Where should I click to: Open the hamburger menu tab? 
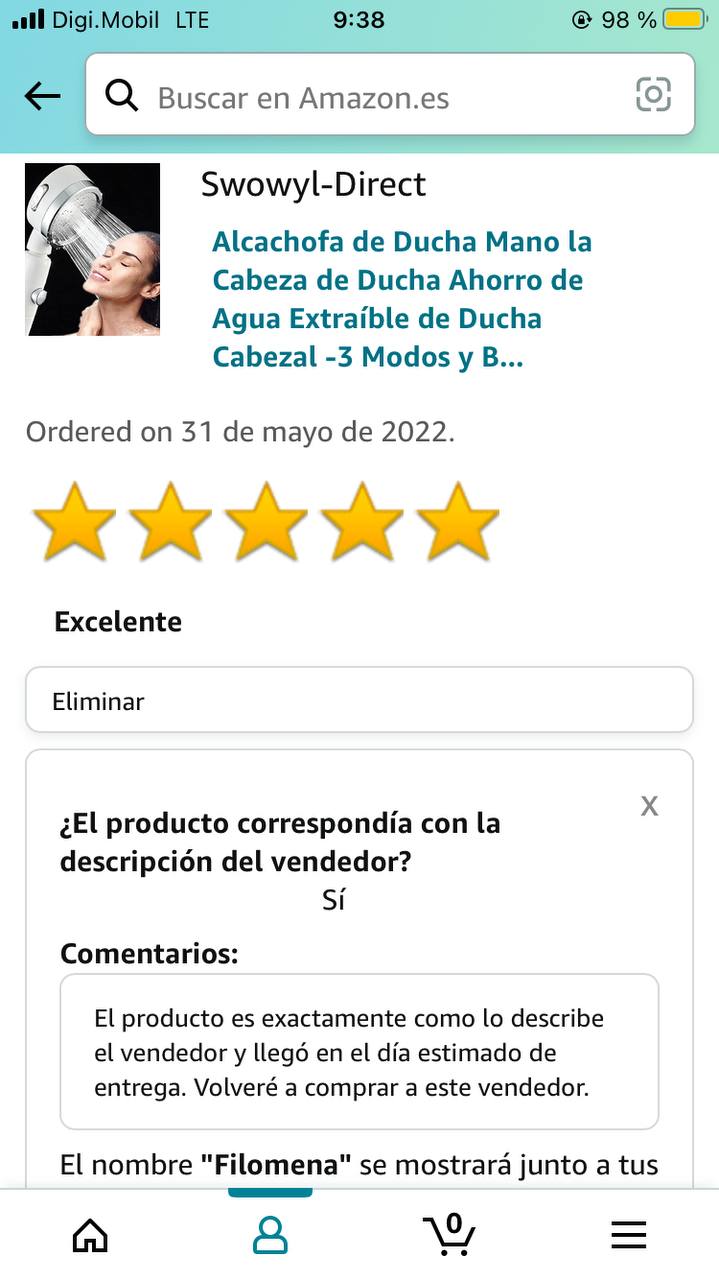(x=629, y=1236)
